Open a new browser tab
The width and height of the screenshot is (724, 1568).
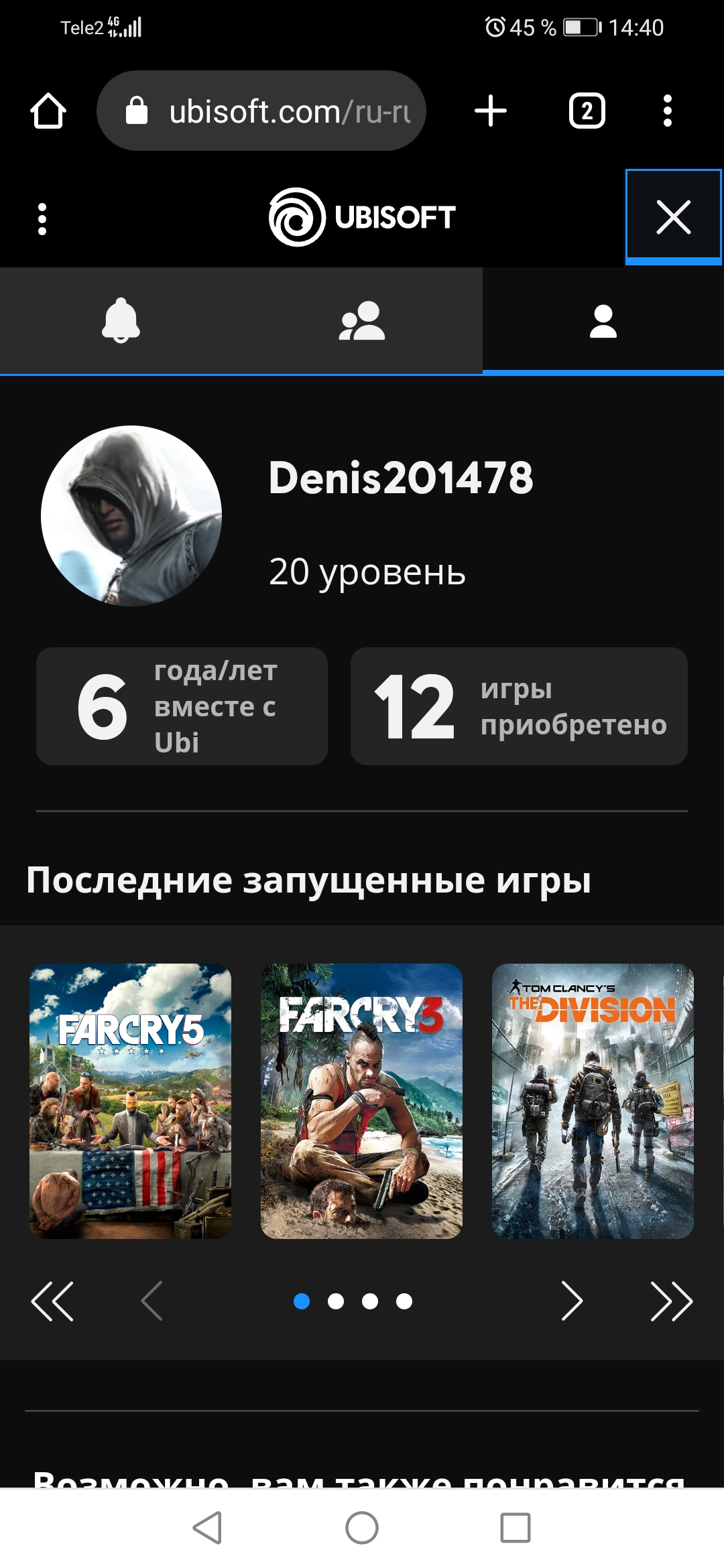tap(491, 111)
